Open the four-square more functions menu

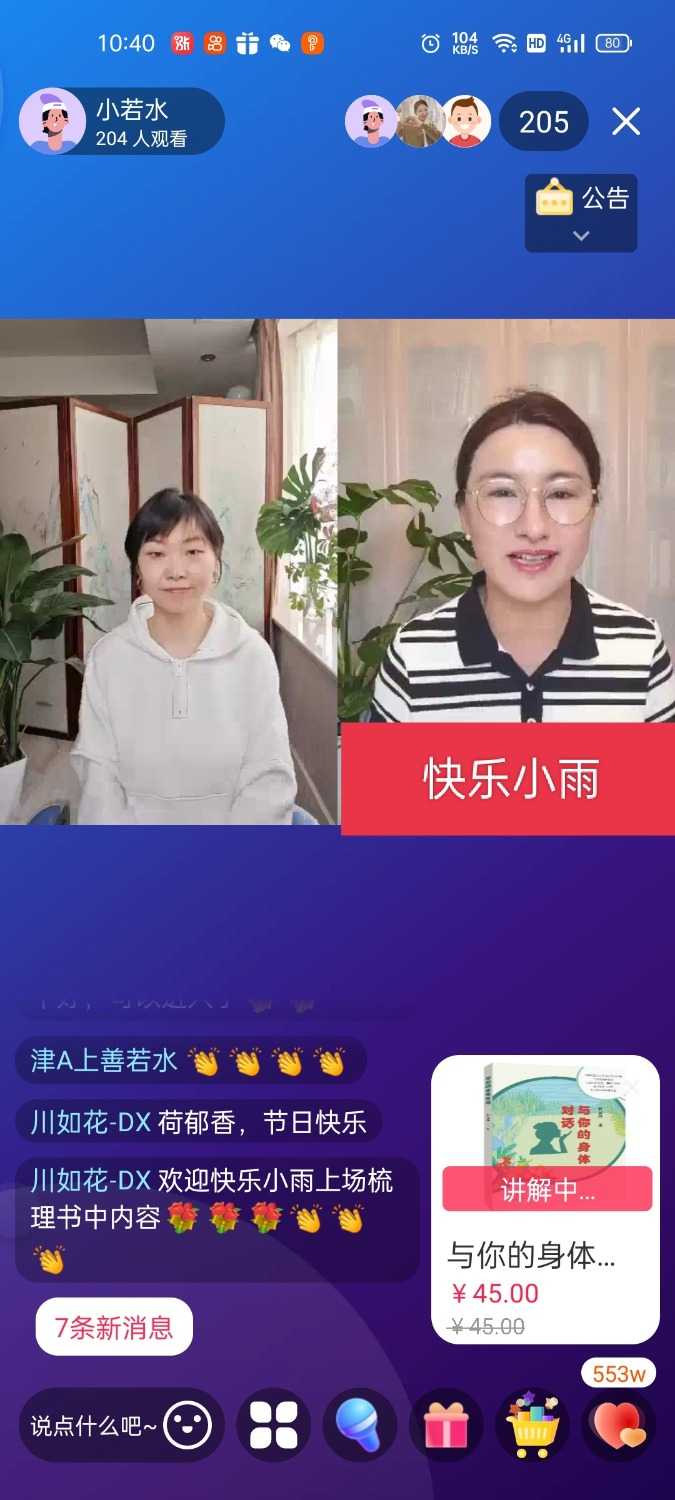(x=274, y=1426)
